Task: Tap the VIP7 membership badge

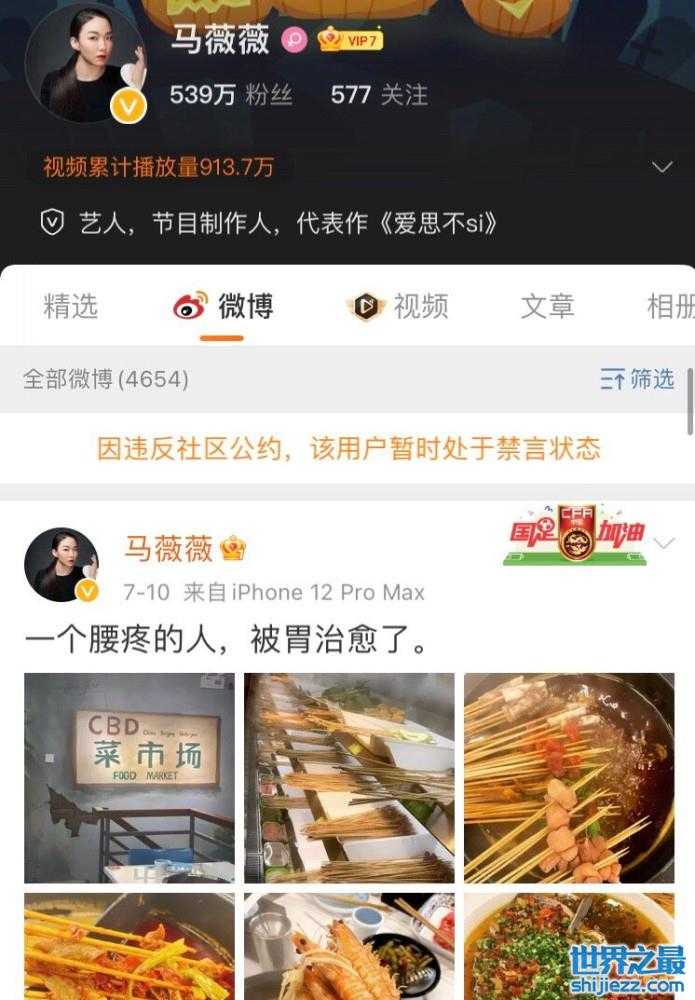Action: click(350, 40)
